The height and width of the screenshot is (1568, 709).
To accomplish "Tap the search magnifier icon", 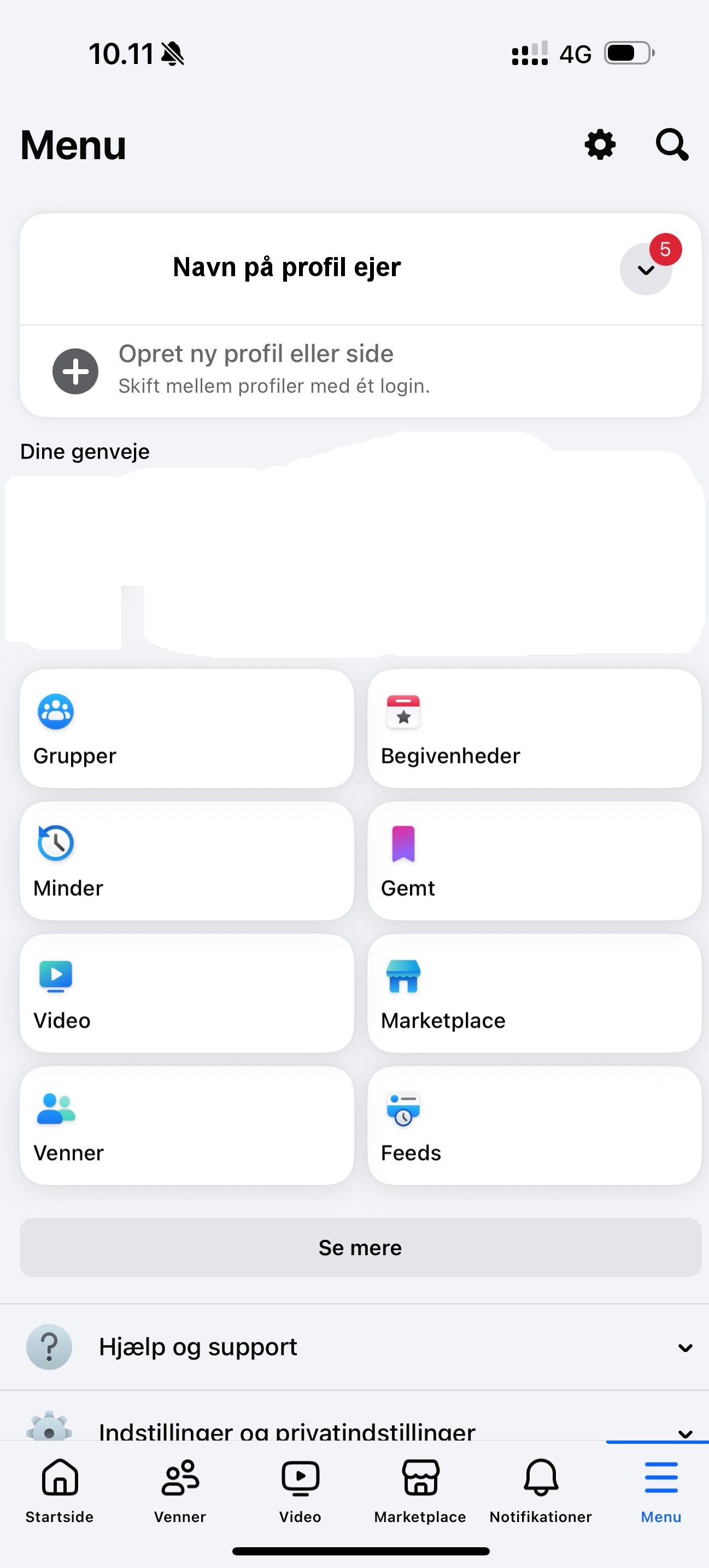I will click(671, 145).
